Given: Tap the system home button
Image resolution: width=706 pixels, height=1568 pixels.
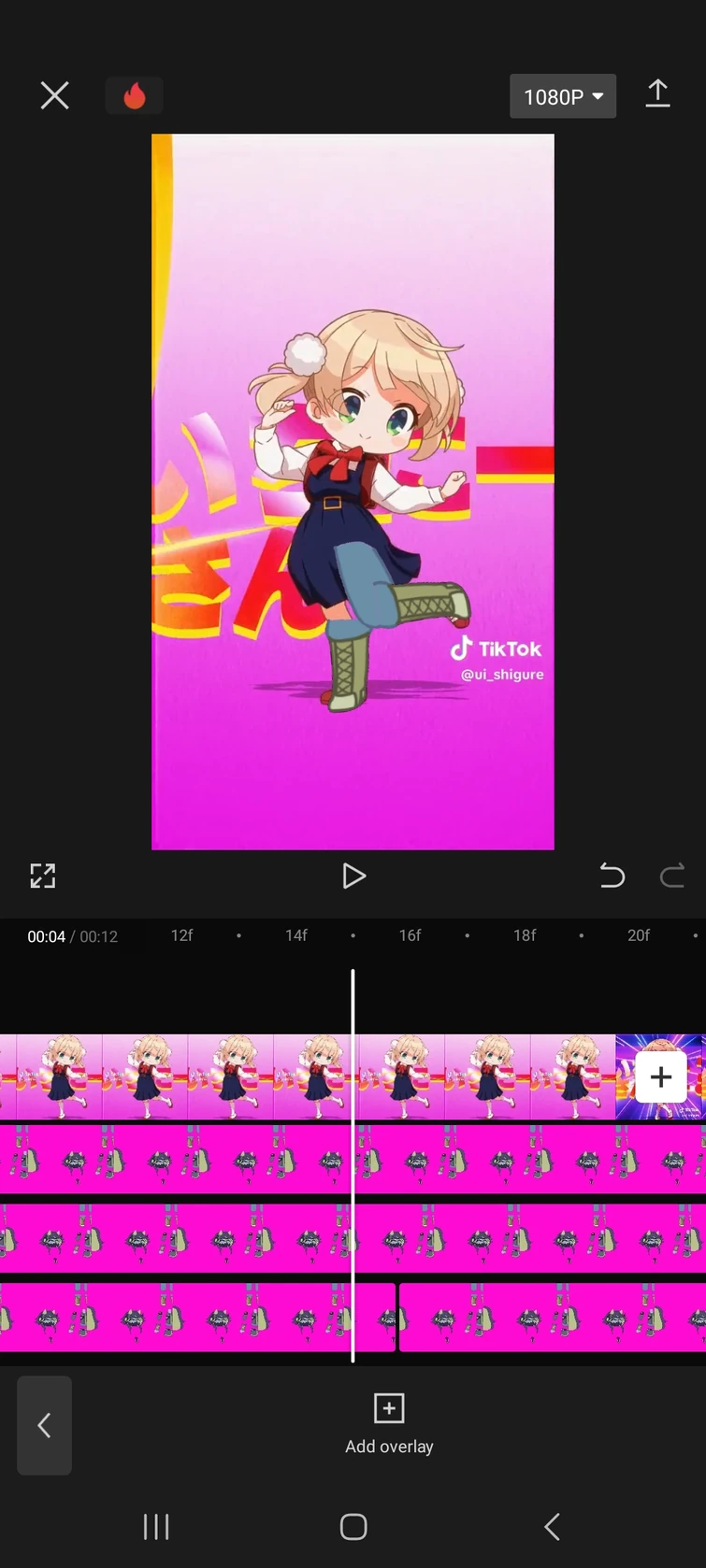Looking at the screenshot, I should [353, 1527].
